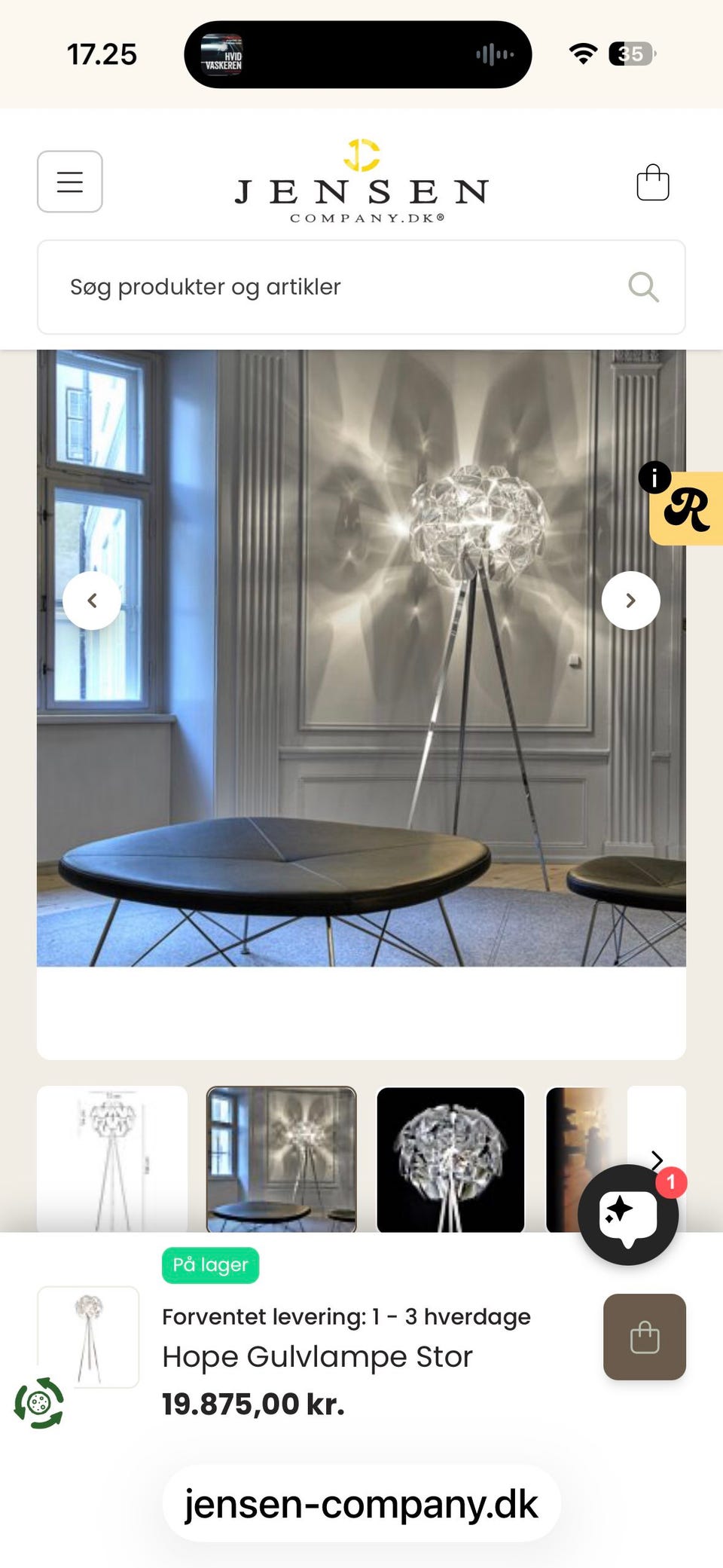Open the chat assistant with 1 notification
This screenshot has width=723, height=1568.
(627, 1213)
